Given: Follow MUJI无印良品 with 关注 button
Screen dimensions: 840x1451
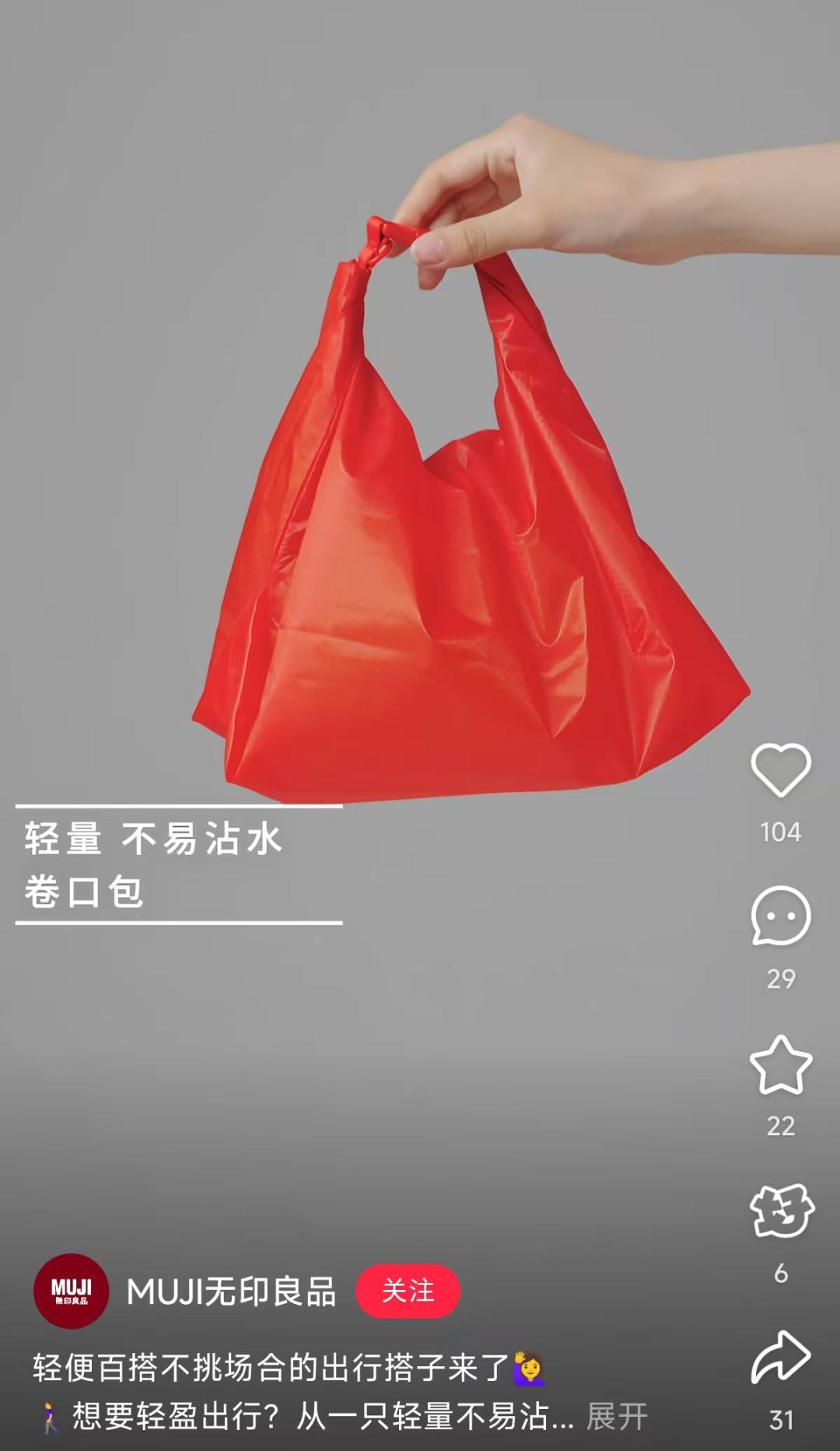Looking at the screenshot, I should point(408,1291).
